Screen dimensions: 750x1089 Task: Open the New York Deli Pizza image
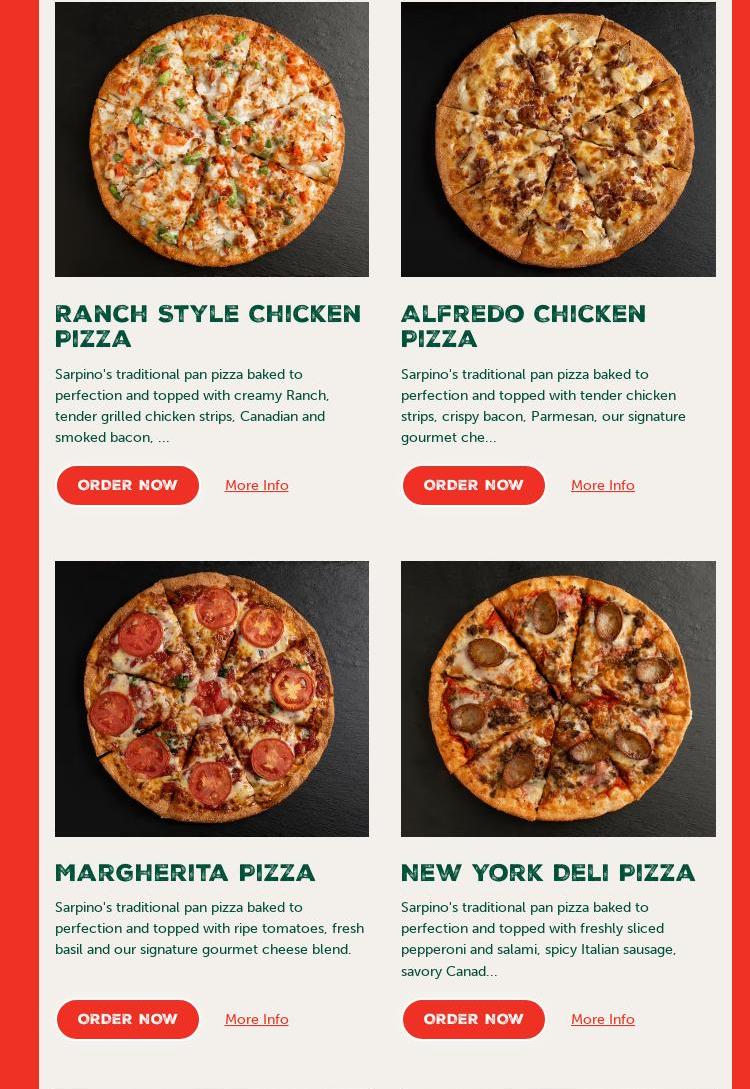pos(558,698)
